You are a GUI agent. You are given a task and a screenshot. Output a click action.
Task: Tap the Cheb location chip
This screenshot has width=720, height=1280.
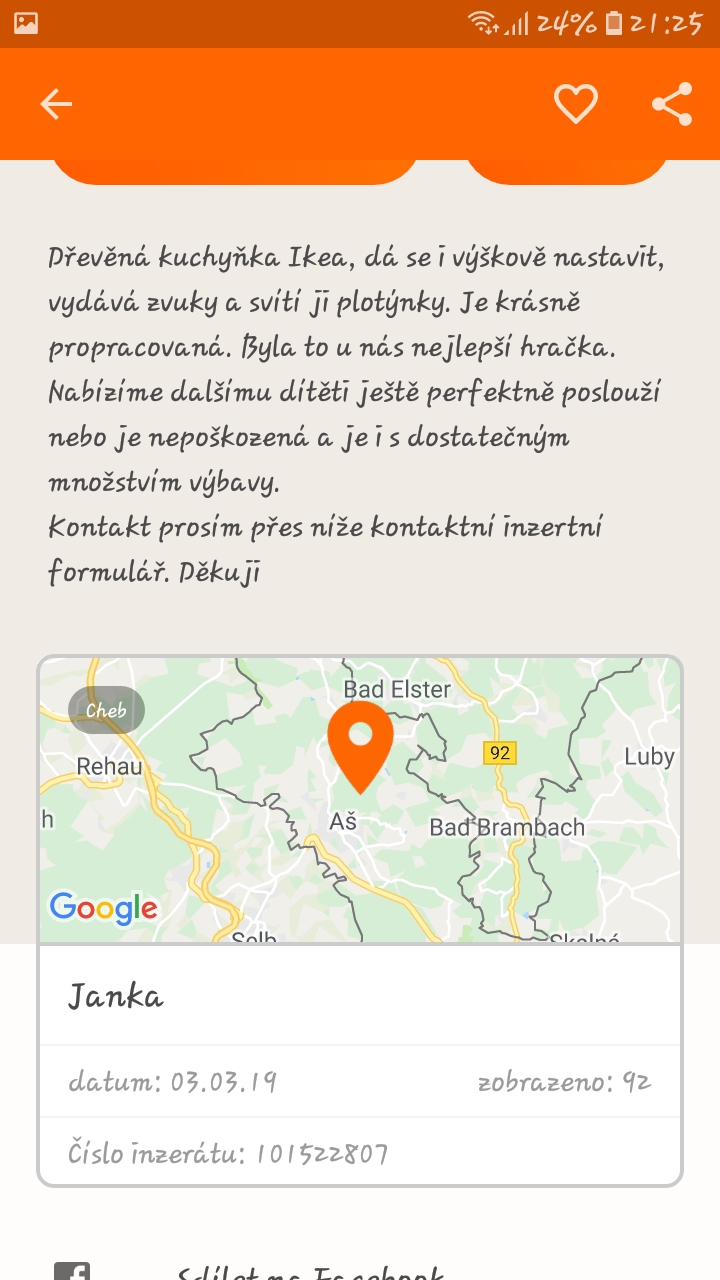pos(106,710)
